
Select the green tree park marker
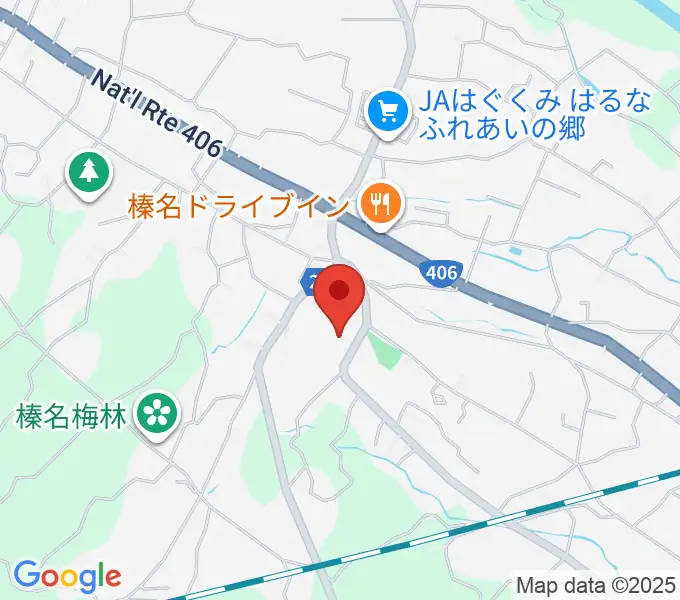(x=88, y=172)
